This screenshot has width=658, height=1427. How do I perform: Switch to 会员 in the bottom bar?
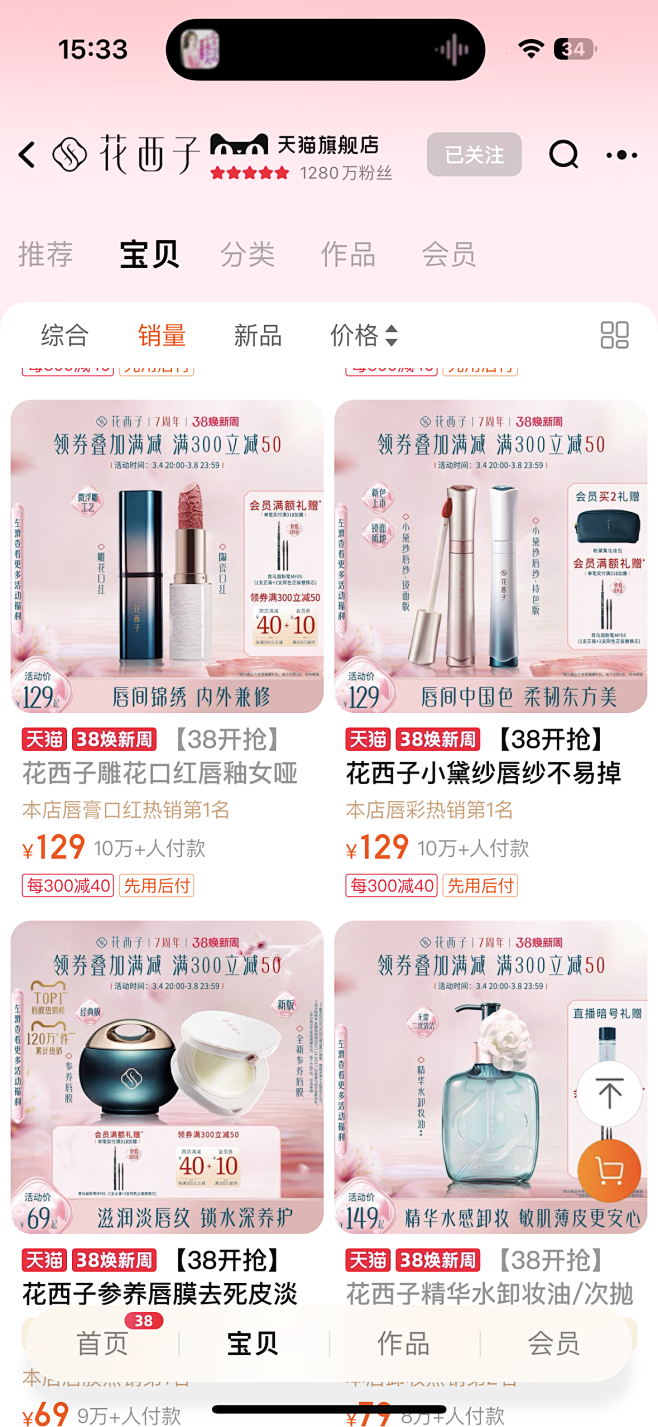click(x=554, y=1343)
